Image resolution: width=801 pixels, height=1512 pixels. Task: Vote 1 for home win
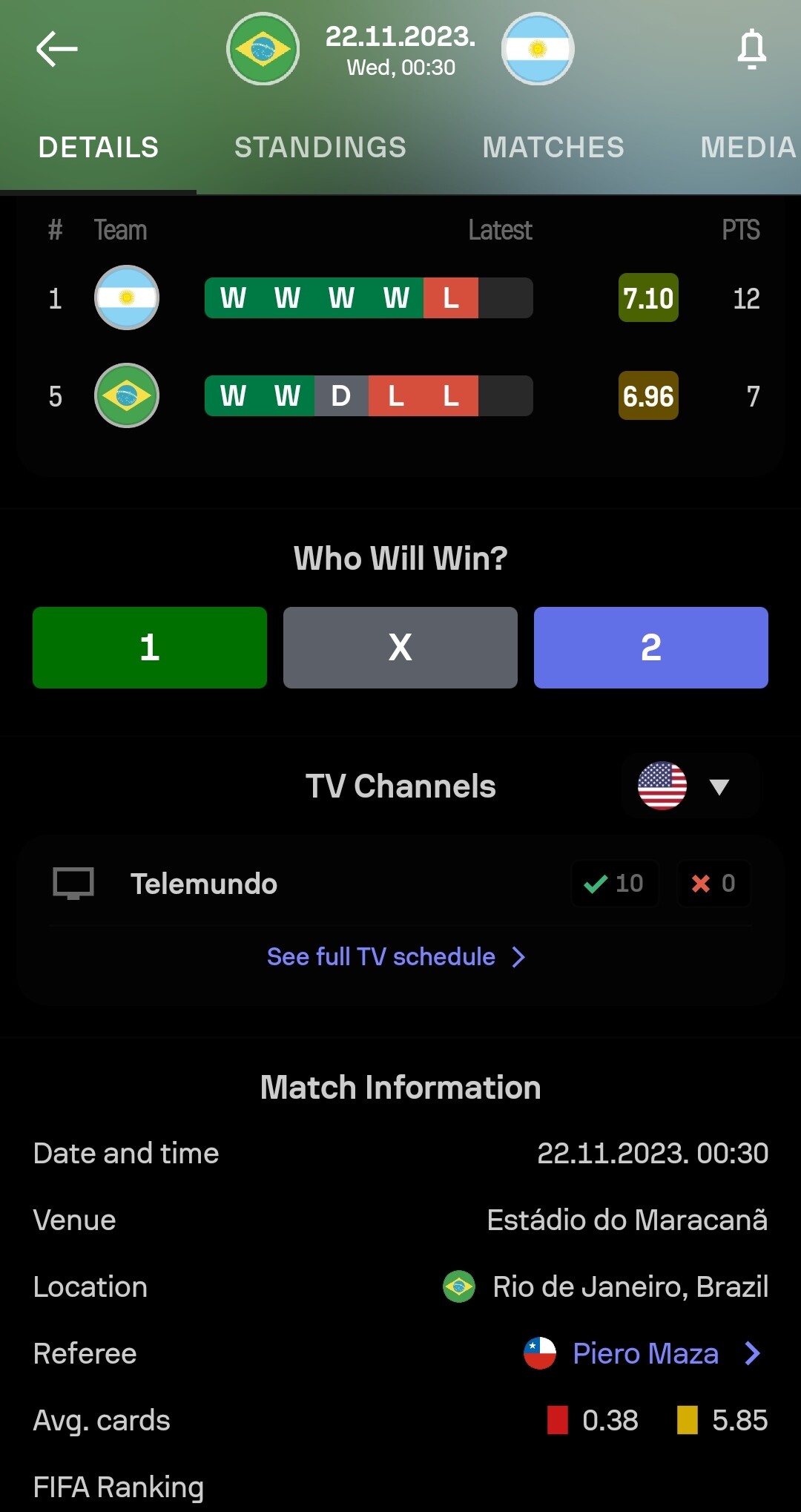click(x=150, y=648)
